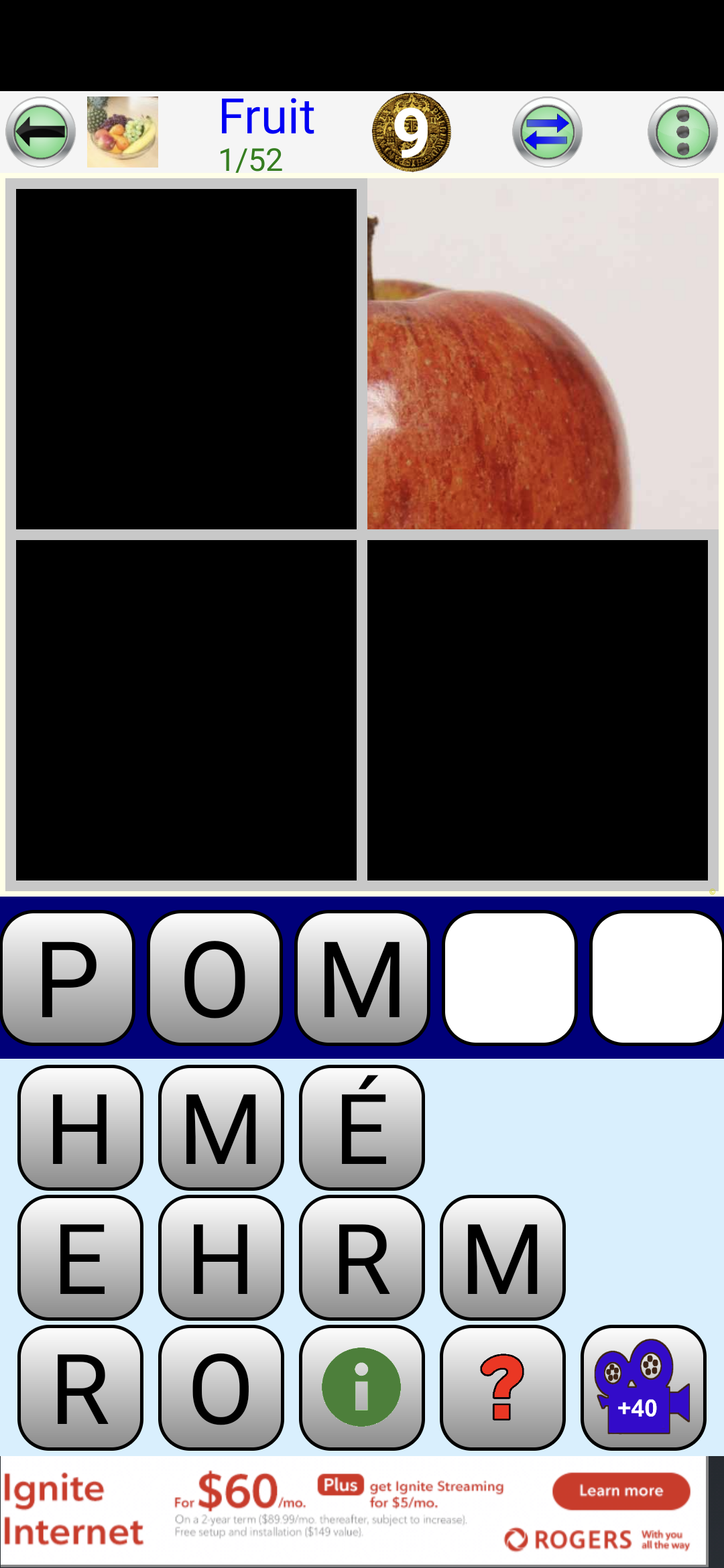The height and width of the screenshot is (1568, 724).
Task: Choose the unaccented E letter tile
Action: point(80,1257)
